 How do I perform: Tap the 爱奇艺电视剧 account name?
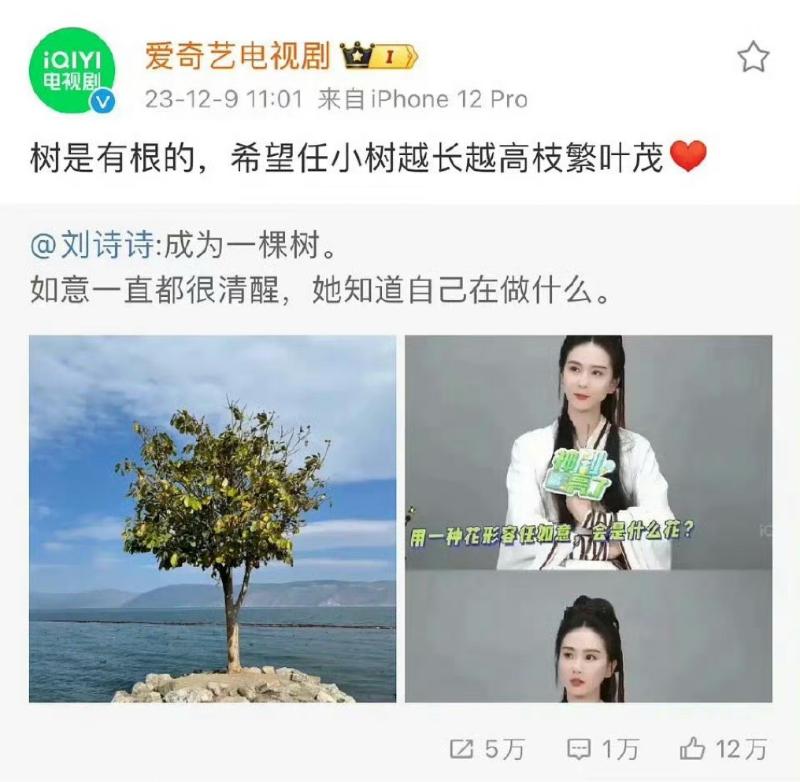pyautogui.click(x=237, y=56)
